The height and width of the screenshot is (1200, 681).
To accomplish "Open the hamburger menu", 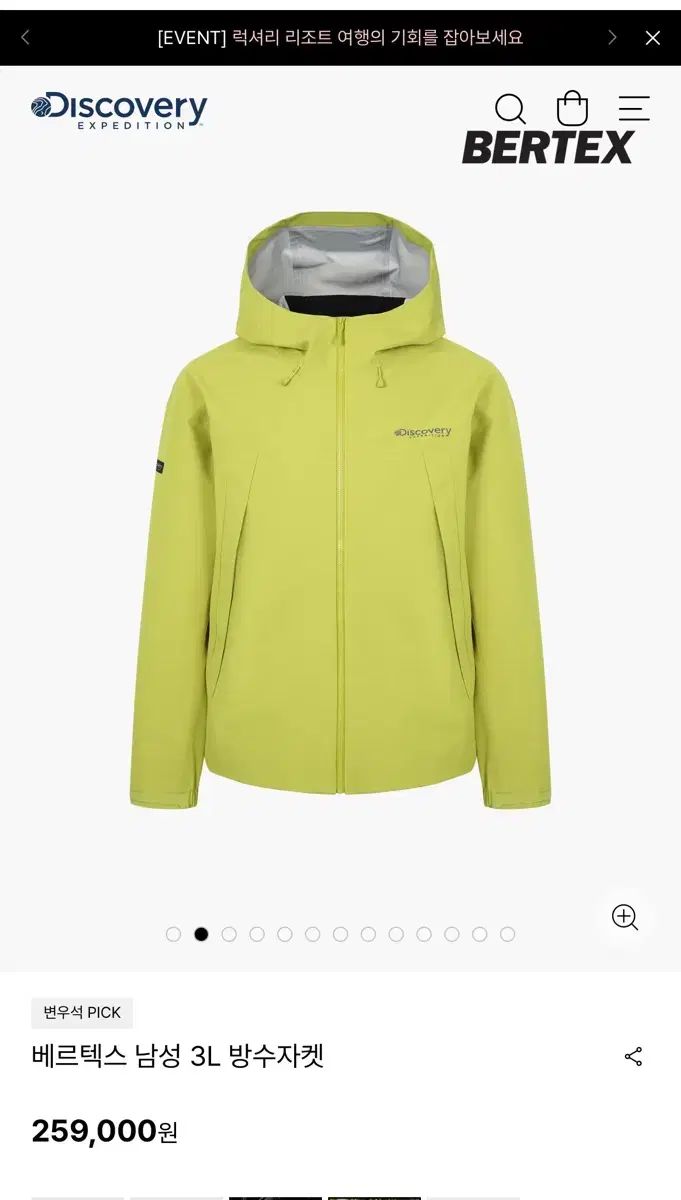I will [x=634, y=109].
